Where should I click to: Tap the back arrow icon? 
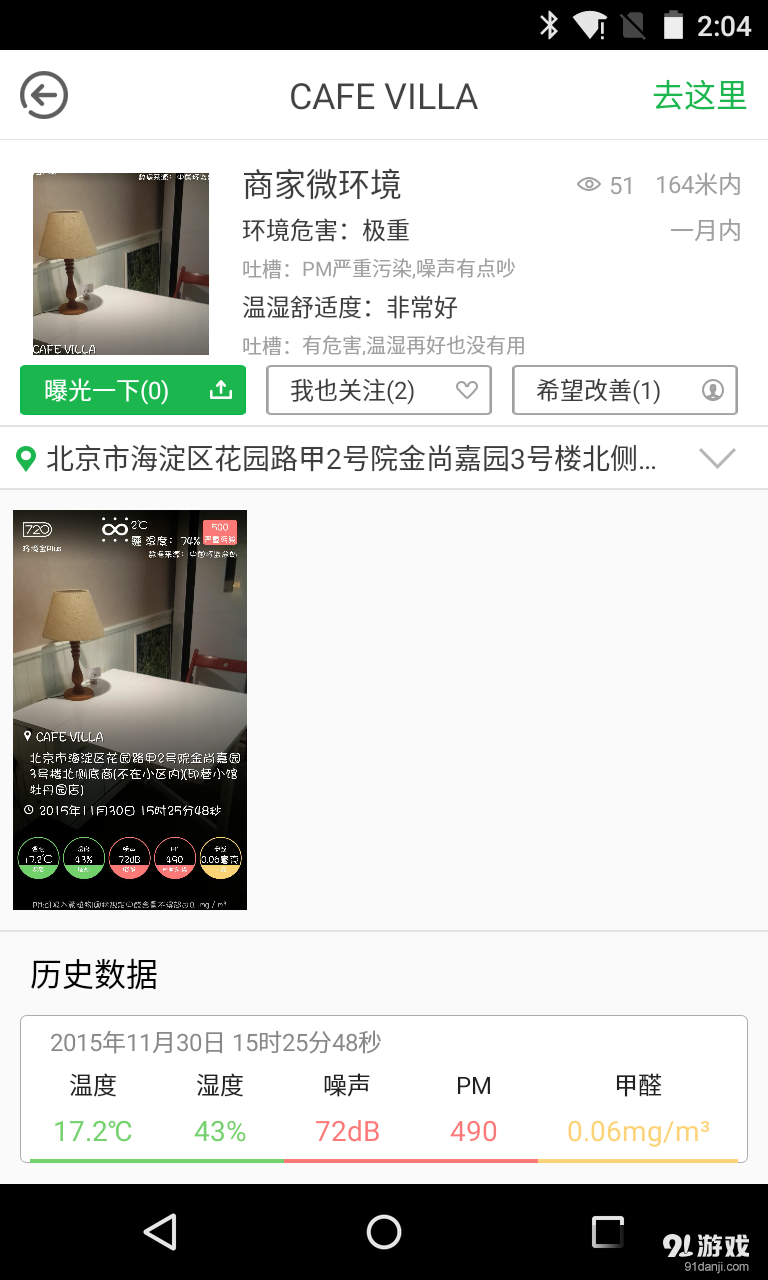[43, 95]
